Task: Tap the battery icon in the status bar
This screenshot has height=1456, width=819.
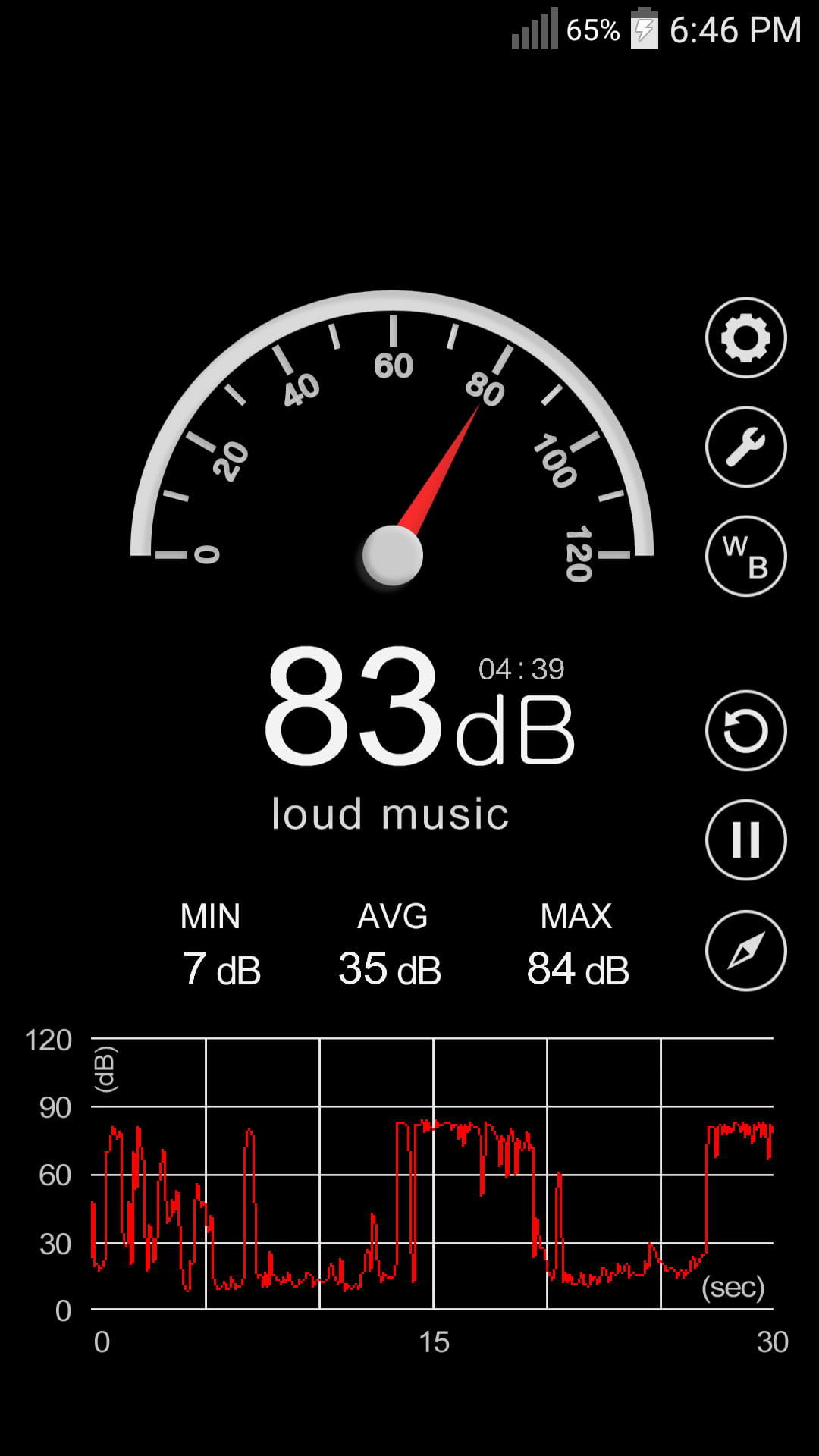Action: click(x=644, y=28)
